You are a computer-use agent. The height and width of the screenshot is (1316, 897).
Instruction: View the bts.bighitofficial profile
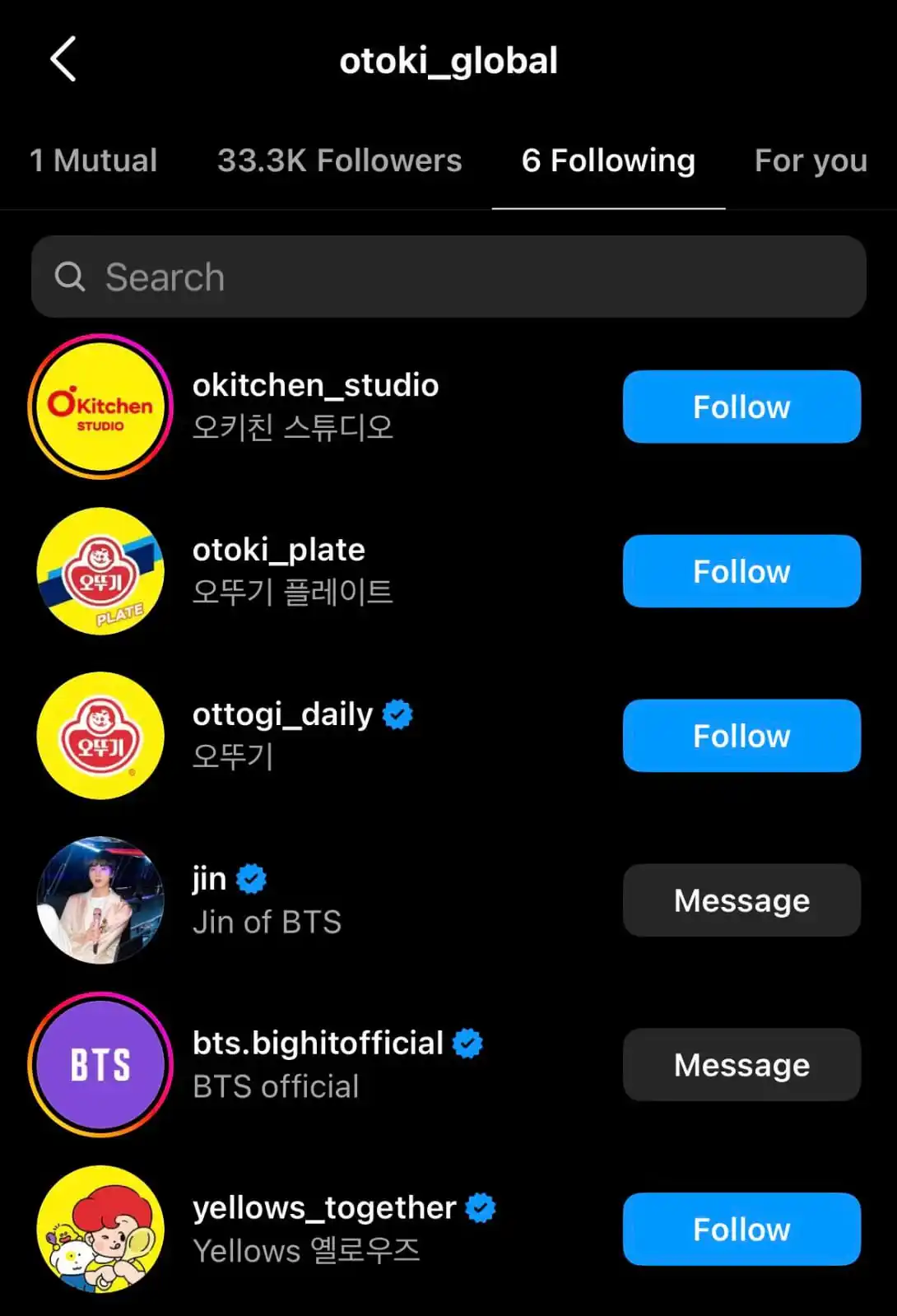click(318, 1044)
